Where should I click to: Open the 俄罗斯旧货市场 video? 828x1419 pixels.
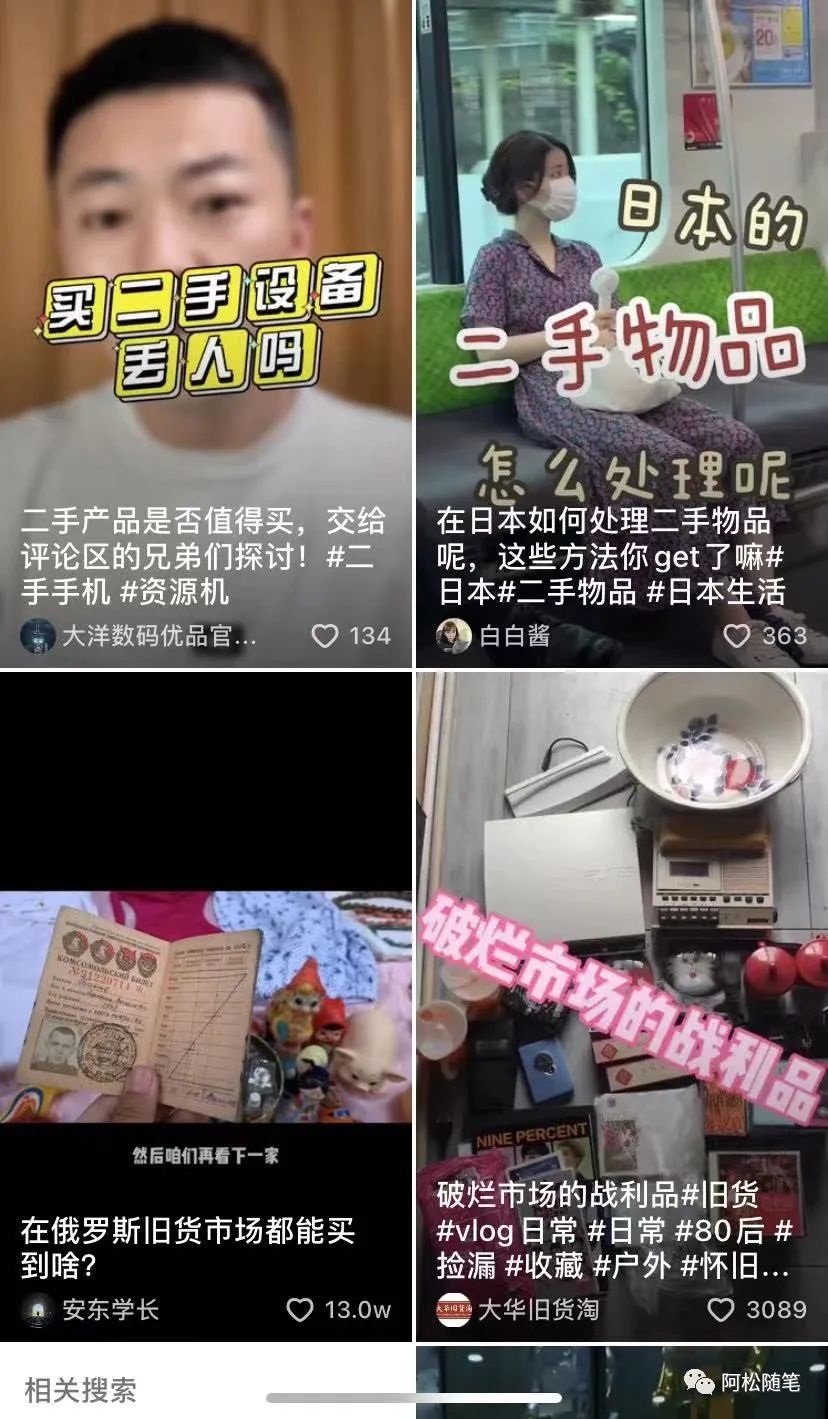[205, 1000]
